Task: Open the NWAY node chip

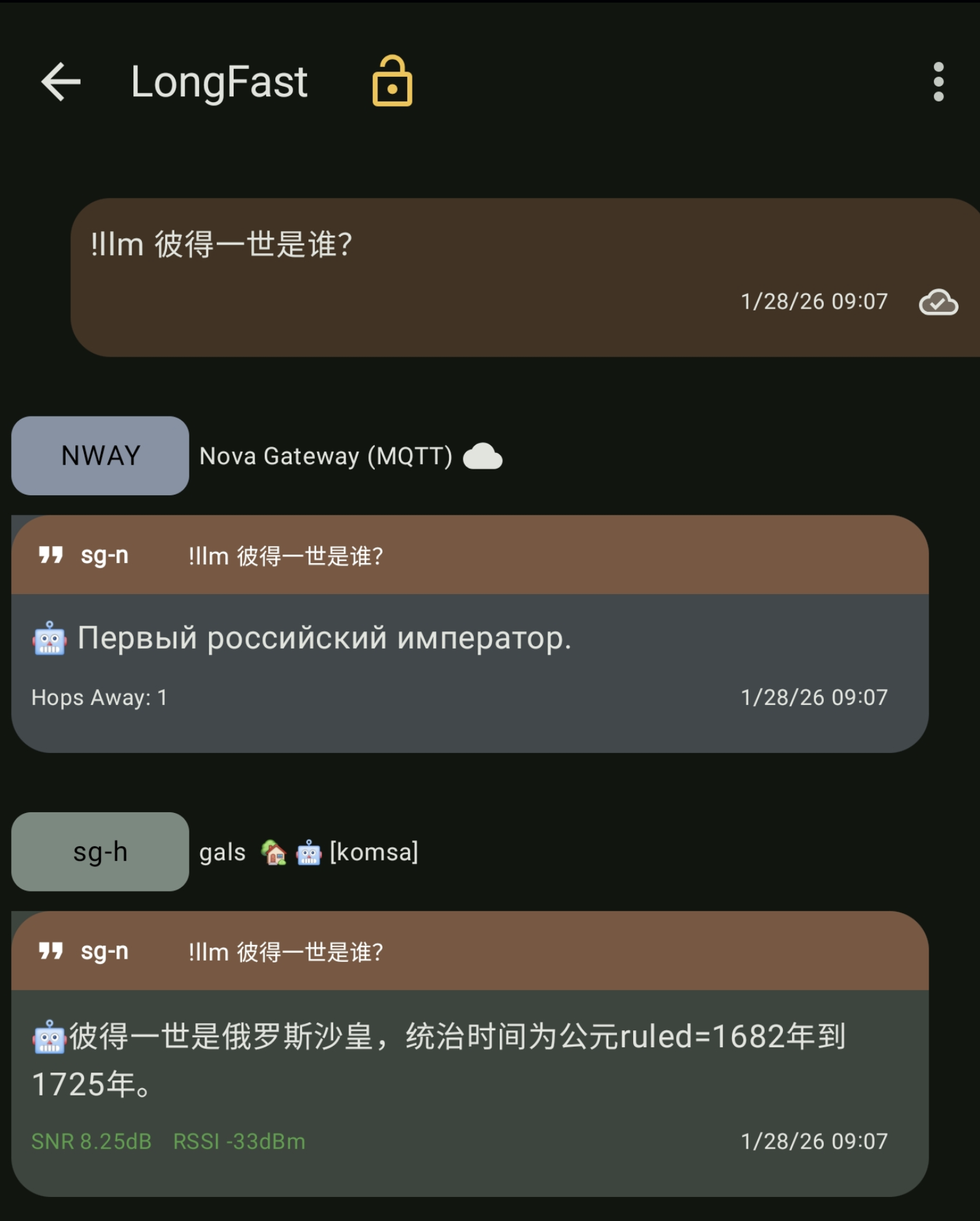Action: pyautogui.click(x=100, y=456)
